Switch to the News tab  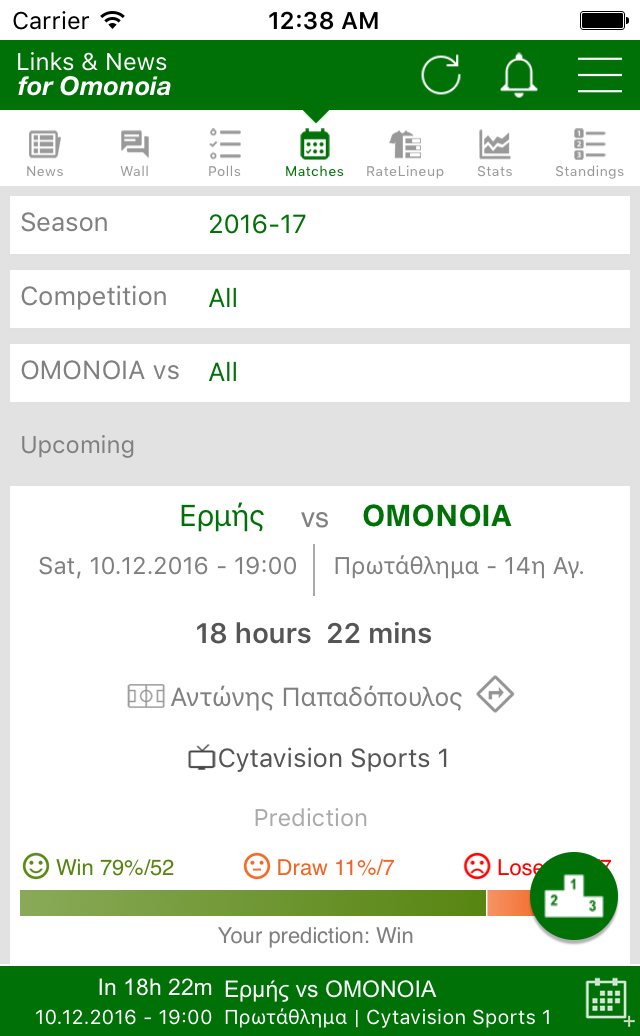(x=45, y=153)
